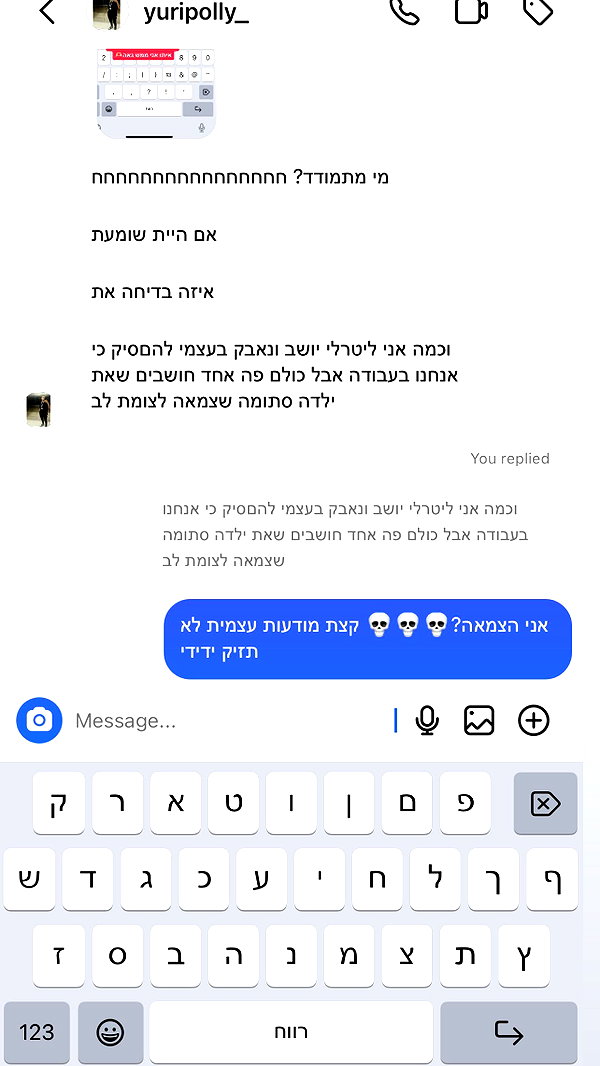Open the shared keyboard screenshot image
Screen dimensions: 600x1066
click(x=156, y=92)
